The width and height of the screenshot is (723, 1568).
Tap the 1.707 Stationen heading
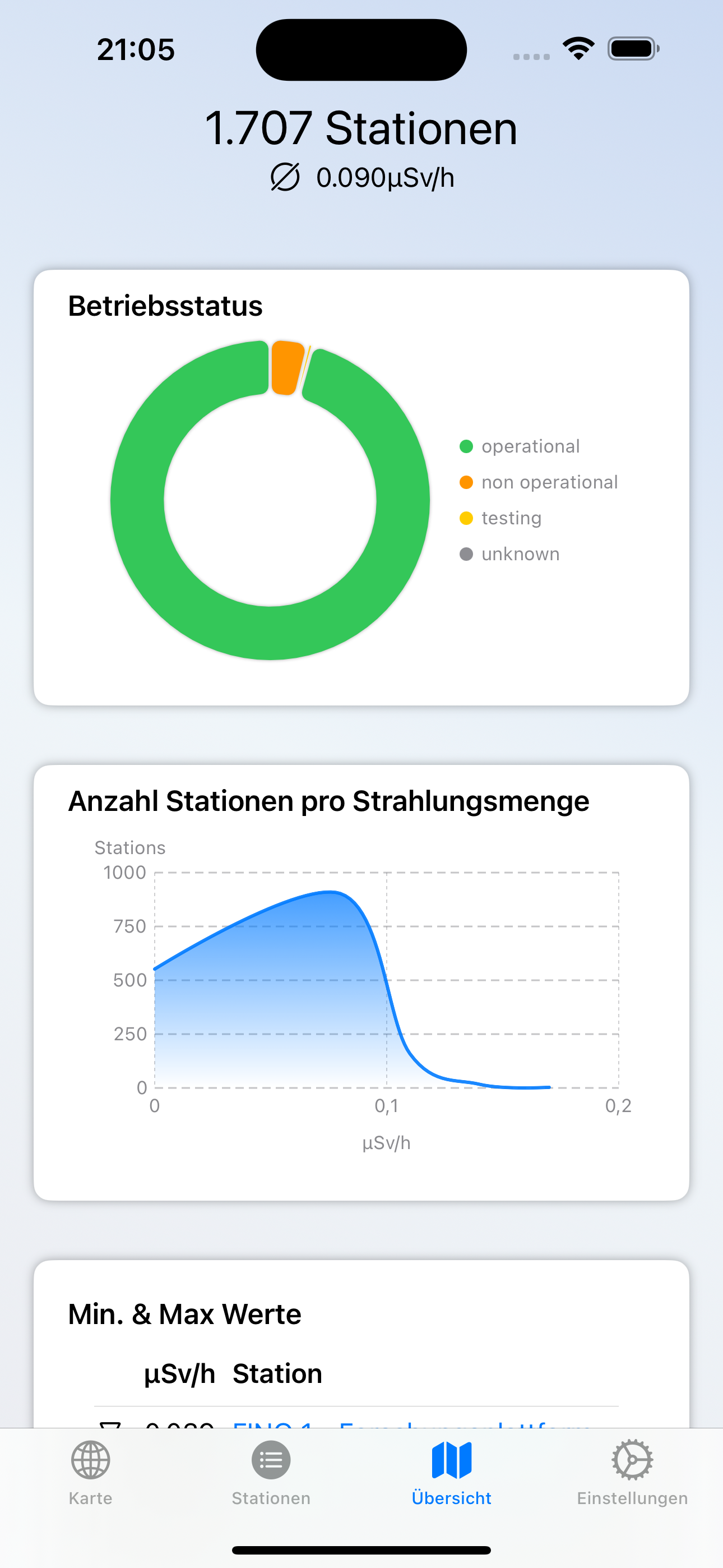[361, 128]
